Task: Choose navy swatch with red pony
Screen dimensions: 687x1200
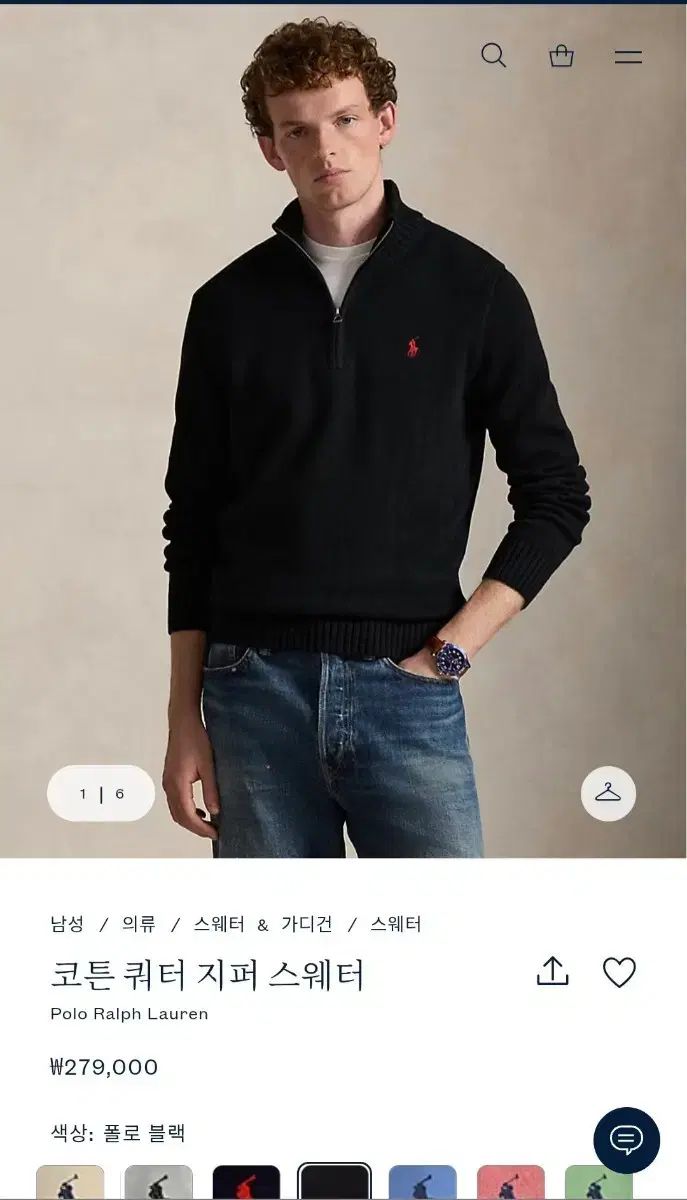Action: pos(246,1183)
